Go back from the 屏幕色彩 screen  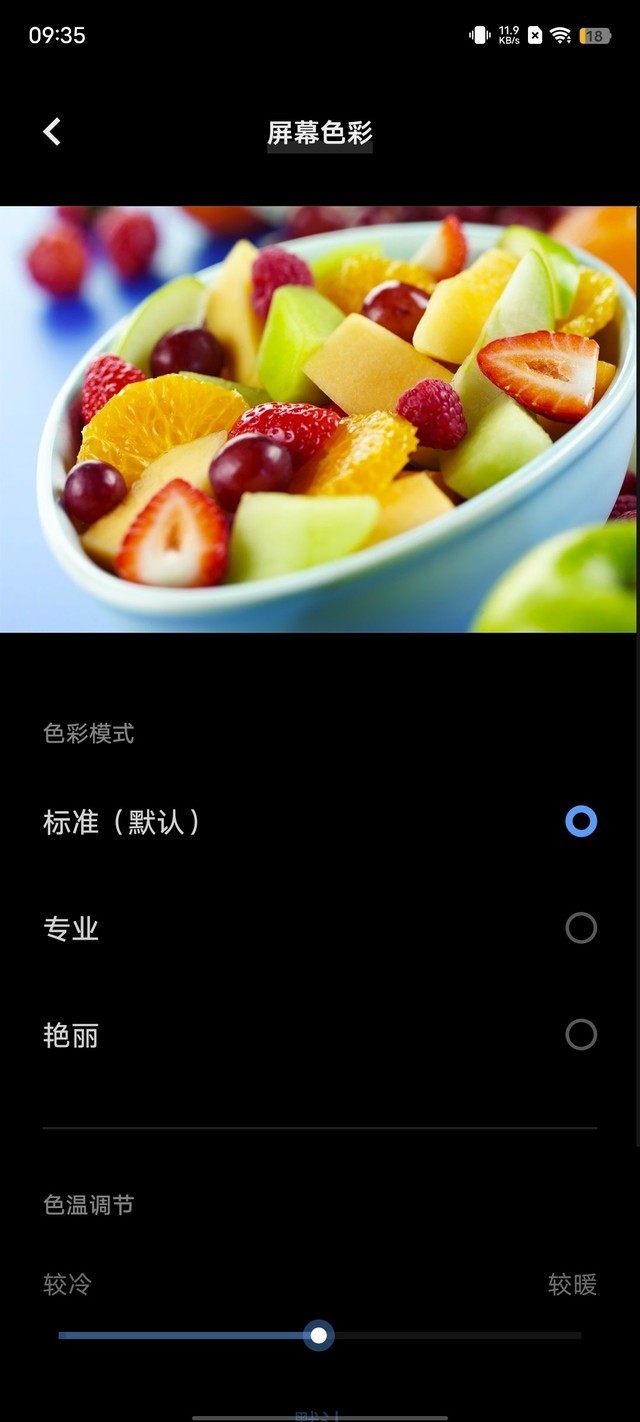click(x=52, y=131)
